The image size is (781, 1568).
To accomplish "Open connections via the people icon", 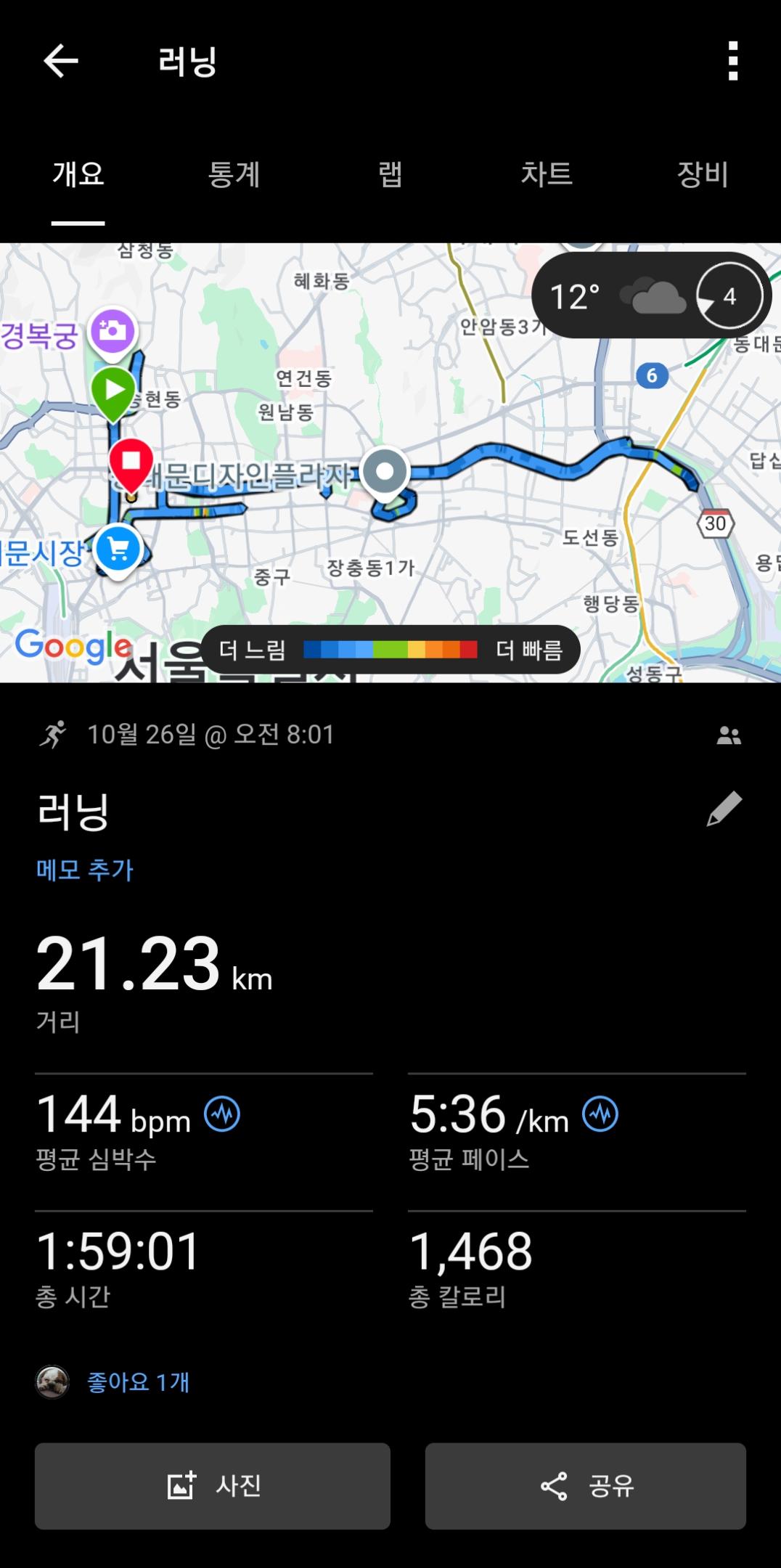I will click(x=729, y=735).
